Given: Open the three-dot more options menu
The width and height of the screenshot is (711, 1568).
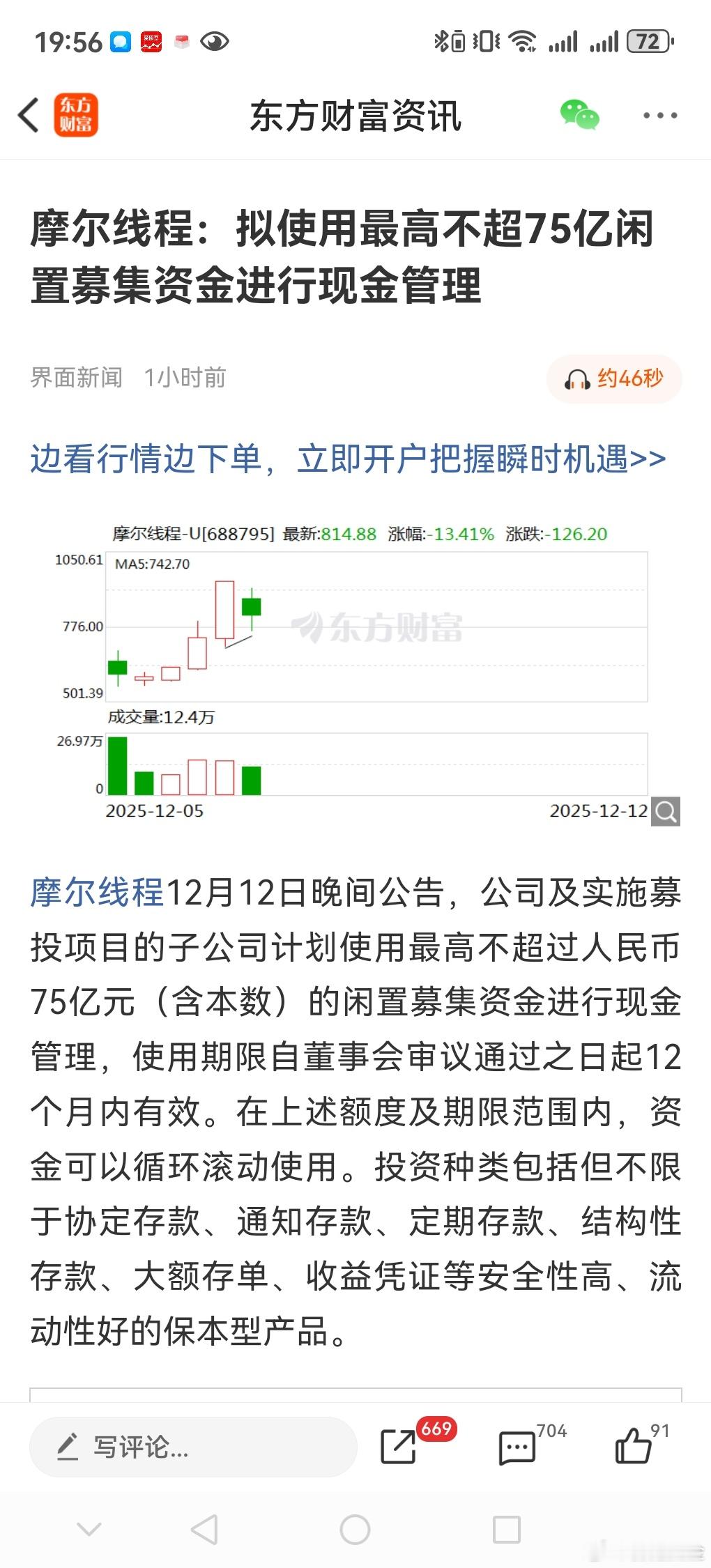Looking at the screenshot, I should click(659, 115).
